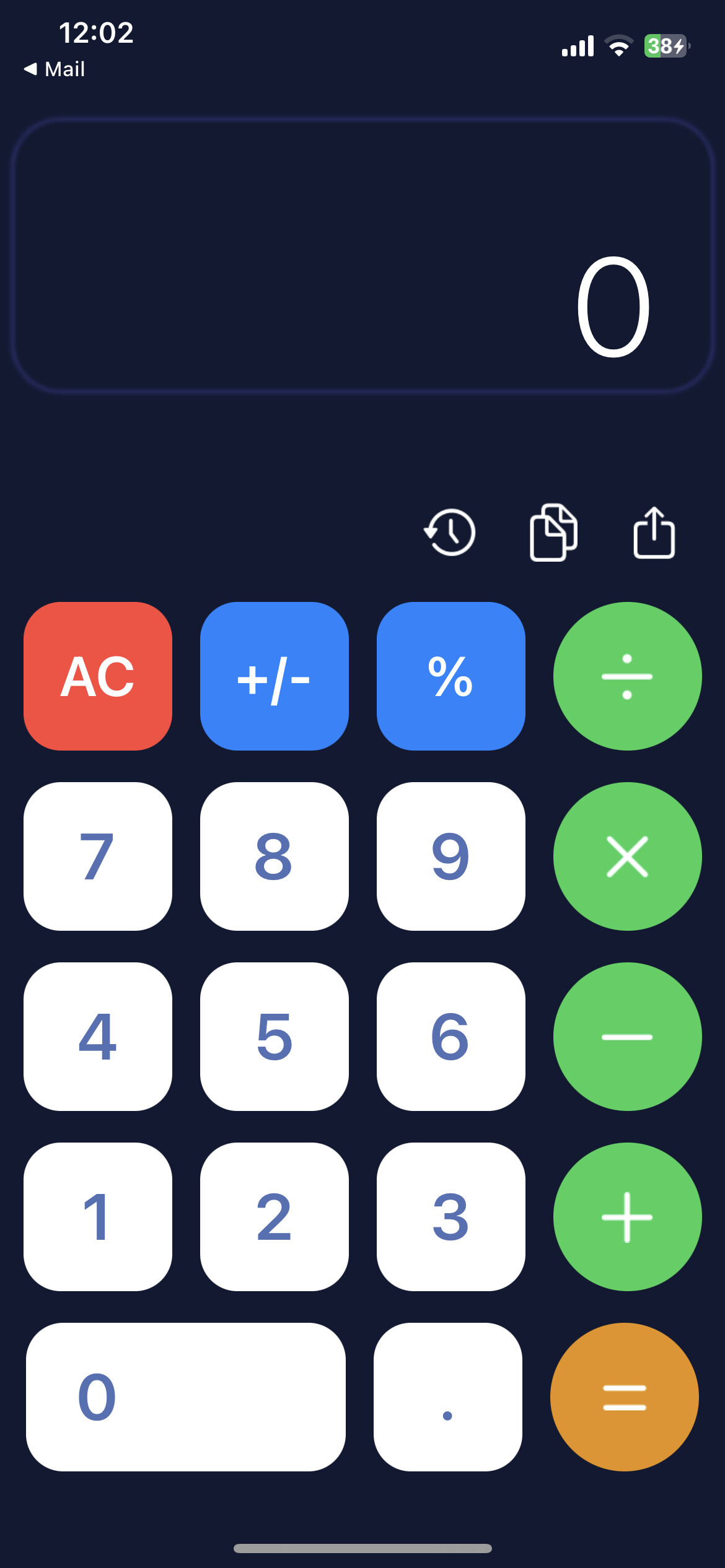Insert a decimal point
The image size is (725, 1568).
(x=448, y=1397)
